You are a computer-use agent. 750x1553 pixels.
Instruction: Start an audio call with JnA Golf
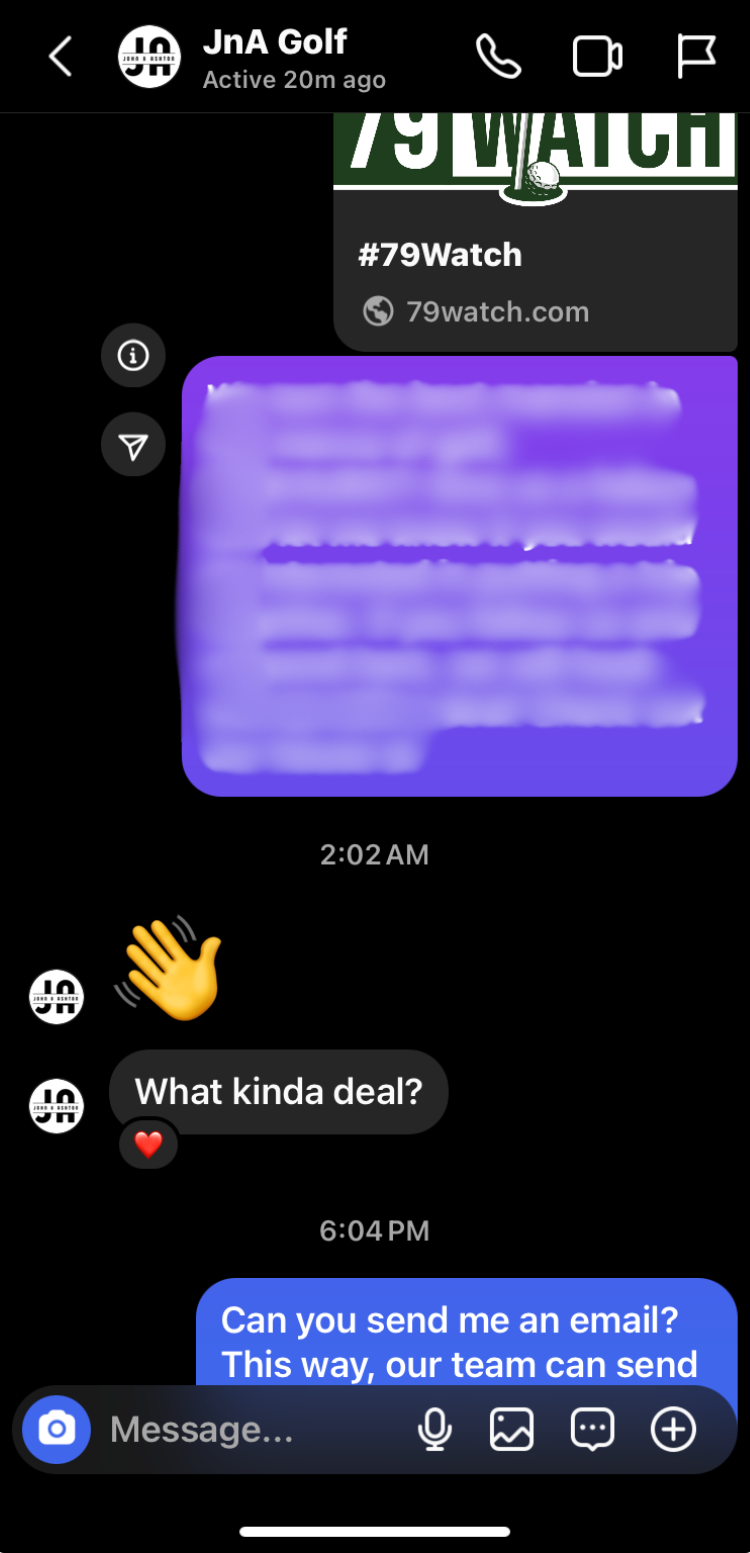497,57
